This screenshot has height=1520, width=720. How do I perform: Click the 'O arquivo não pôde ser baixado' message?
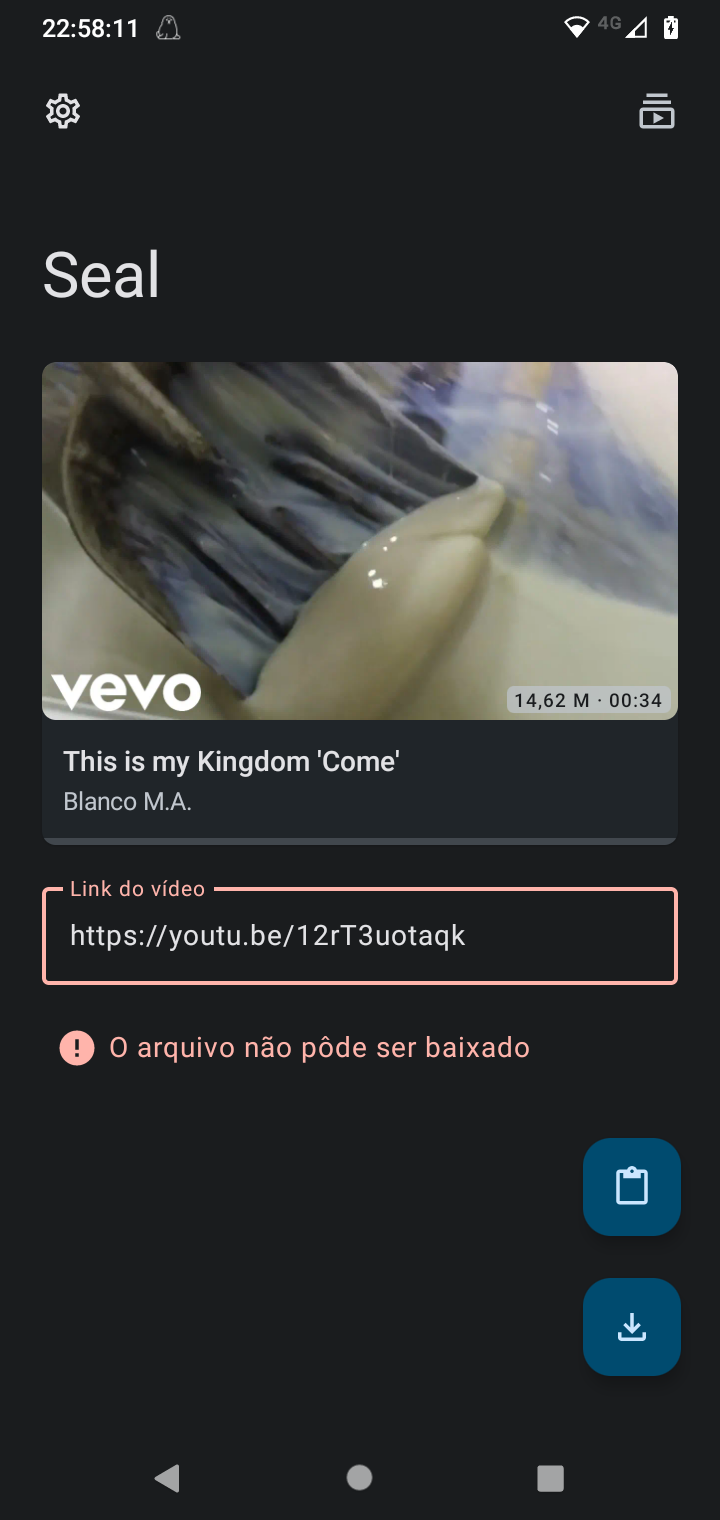[320, 1047]
